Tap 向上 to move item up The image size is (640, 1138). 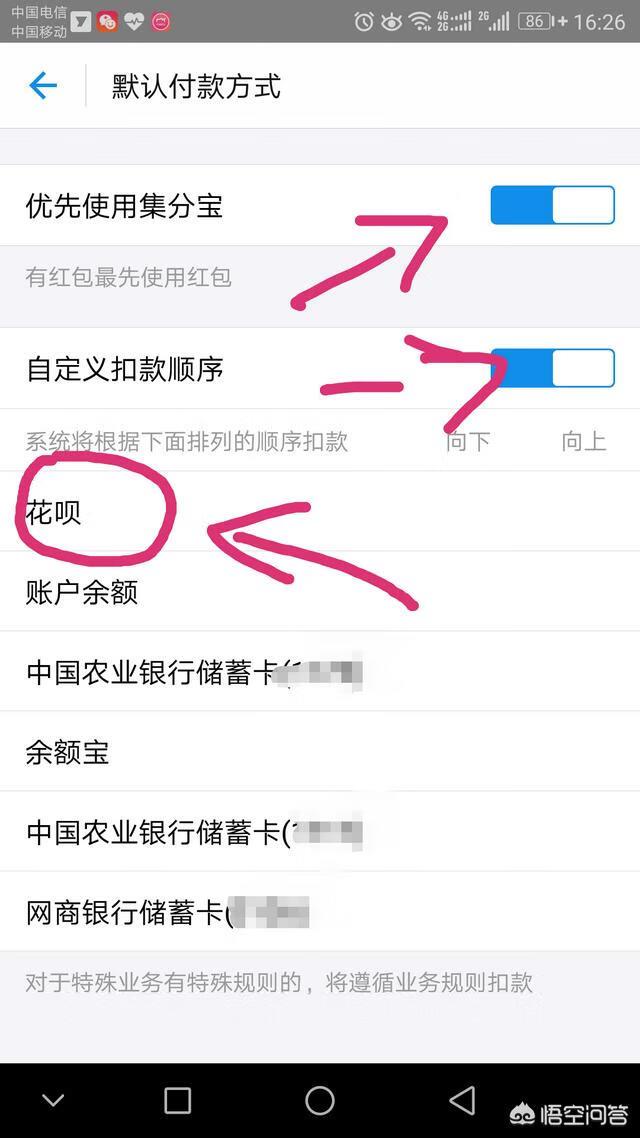click(583, 441)
